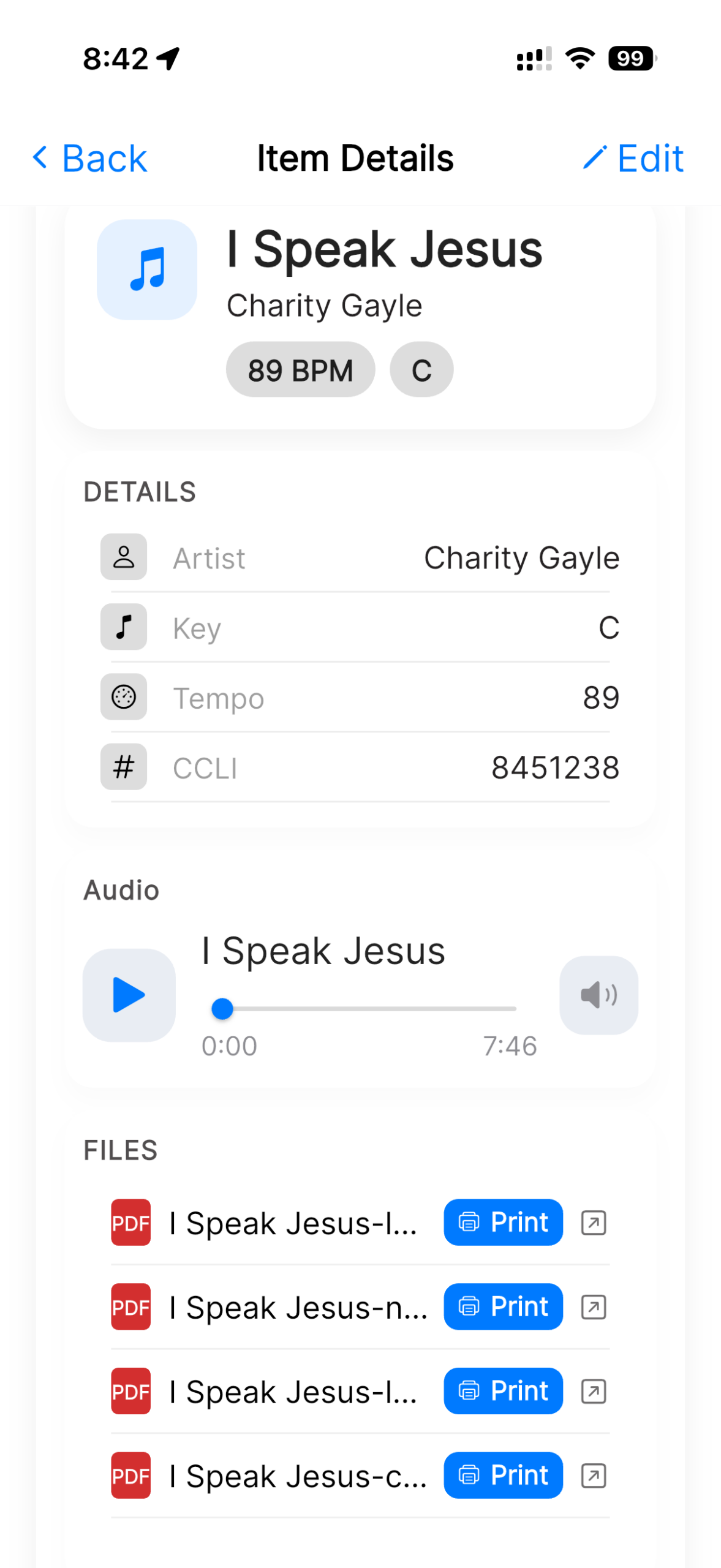Select the CCLI number sign icon
721x1568 pixels.
point(123,766)
